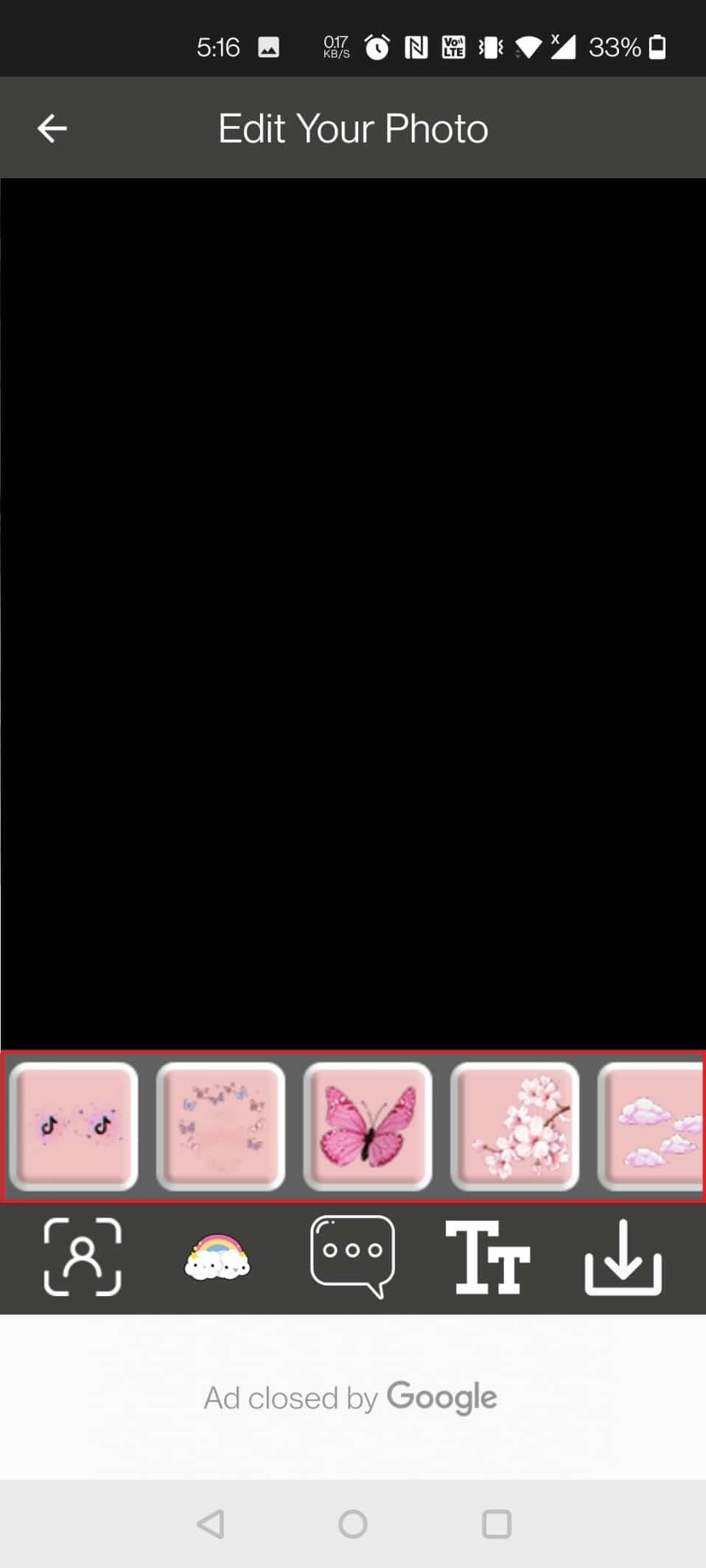Open the recent apps button

pyautogui.click(x=496, y=1524)
